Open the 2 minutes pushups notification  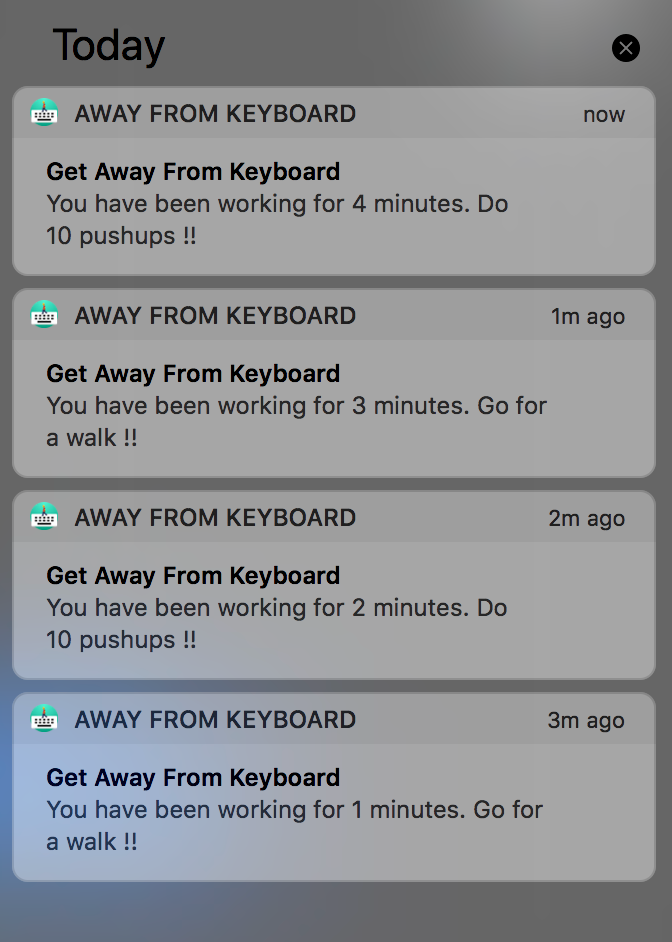333,609
